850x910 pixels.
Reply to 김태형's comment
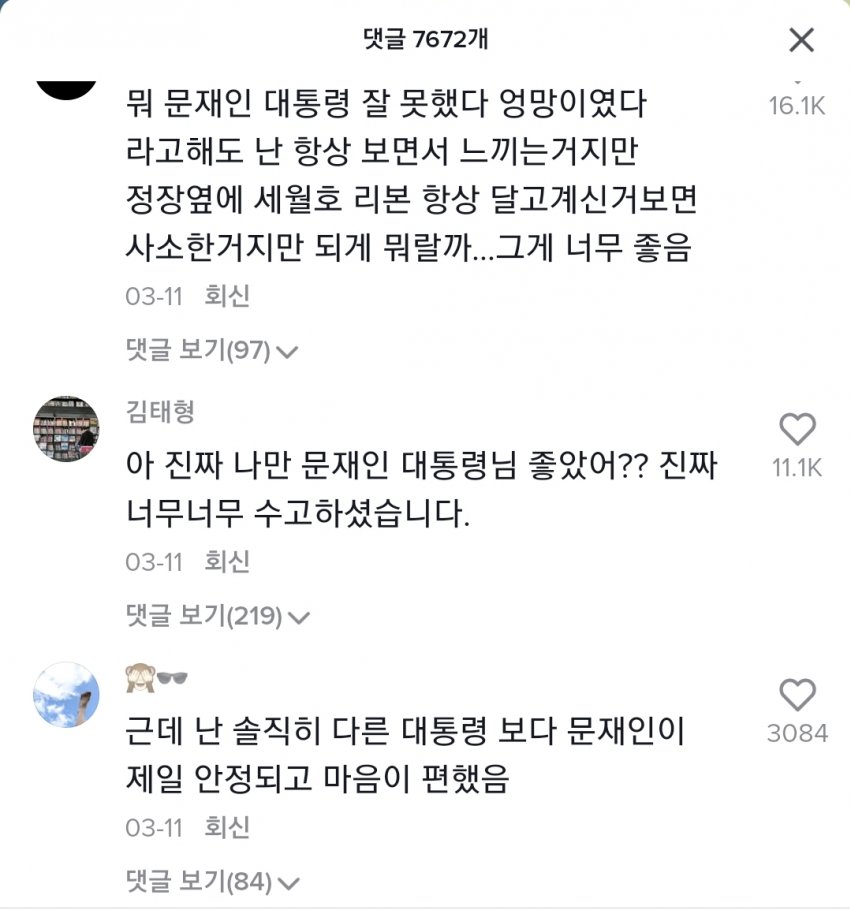pos(226,561)
